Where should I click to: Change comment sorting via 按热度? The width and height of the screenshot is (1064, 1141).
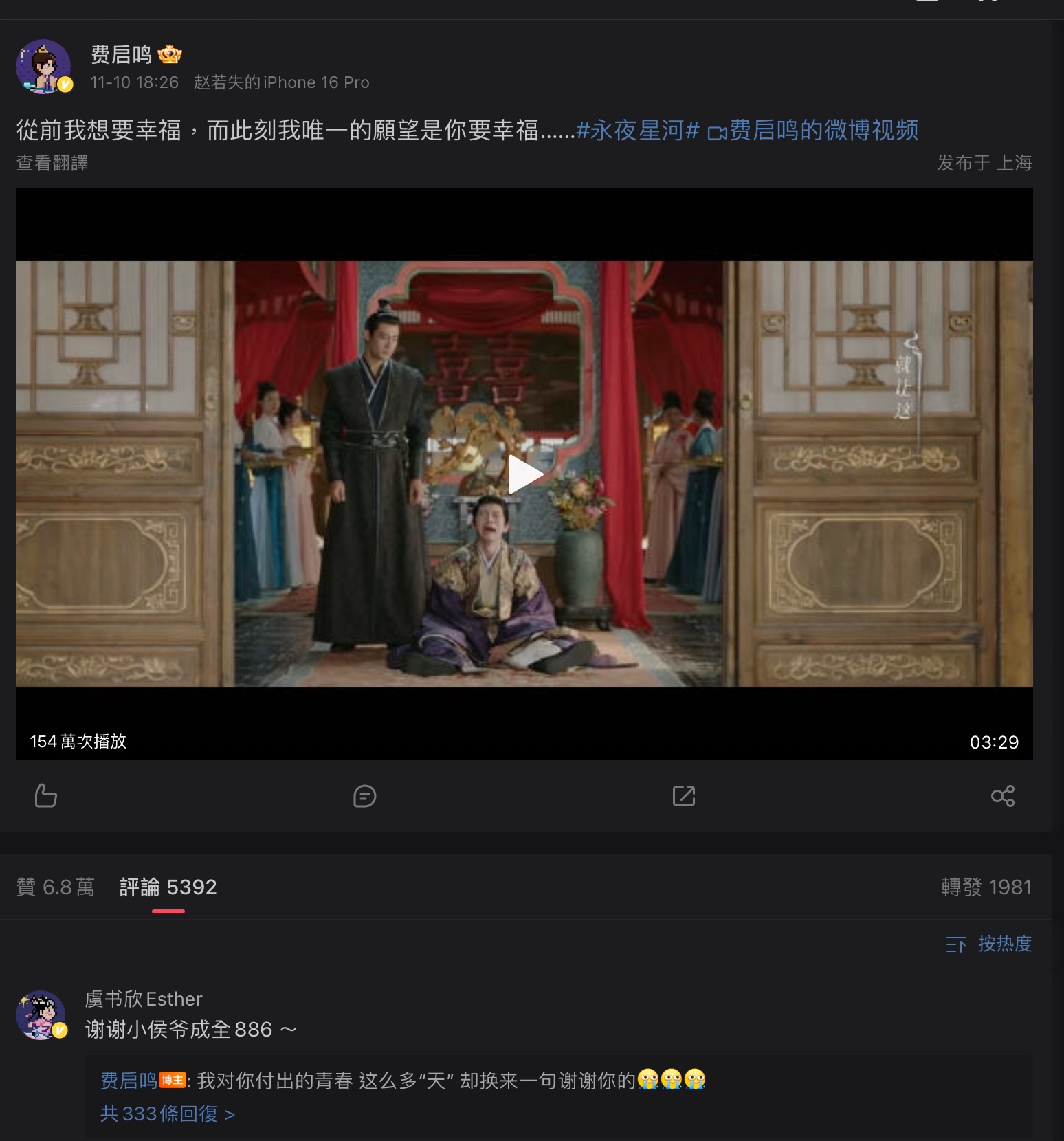tap(989, 944)
